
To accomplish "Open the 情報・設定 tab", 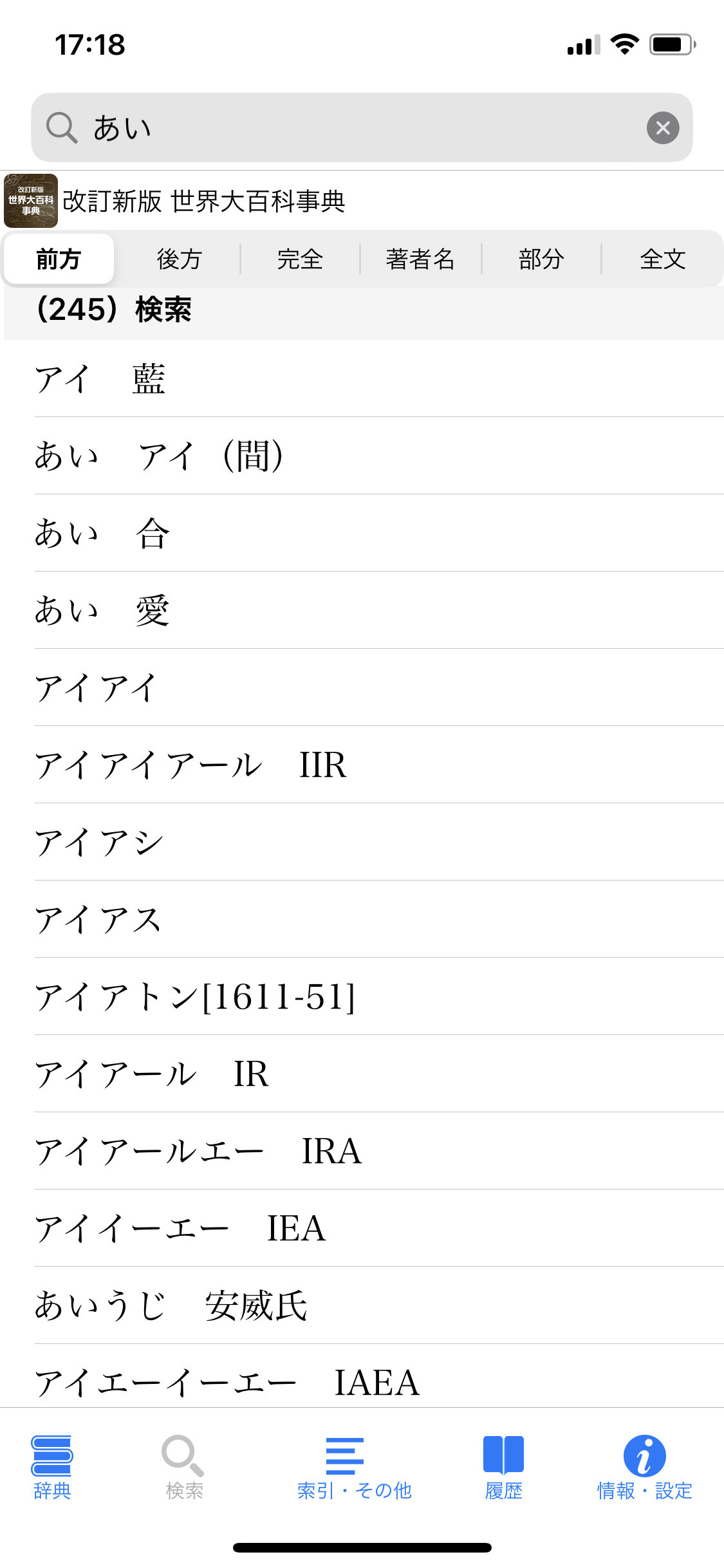I will [644, 1468].
